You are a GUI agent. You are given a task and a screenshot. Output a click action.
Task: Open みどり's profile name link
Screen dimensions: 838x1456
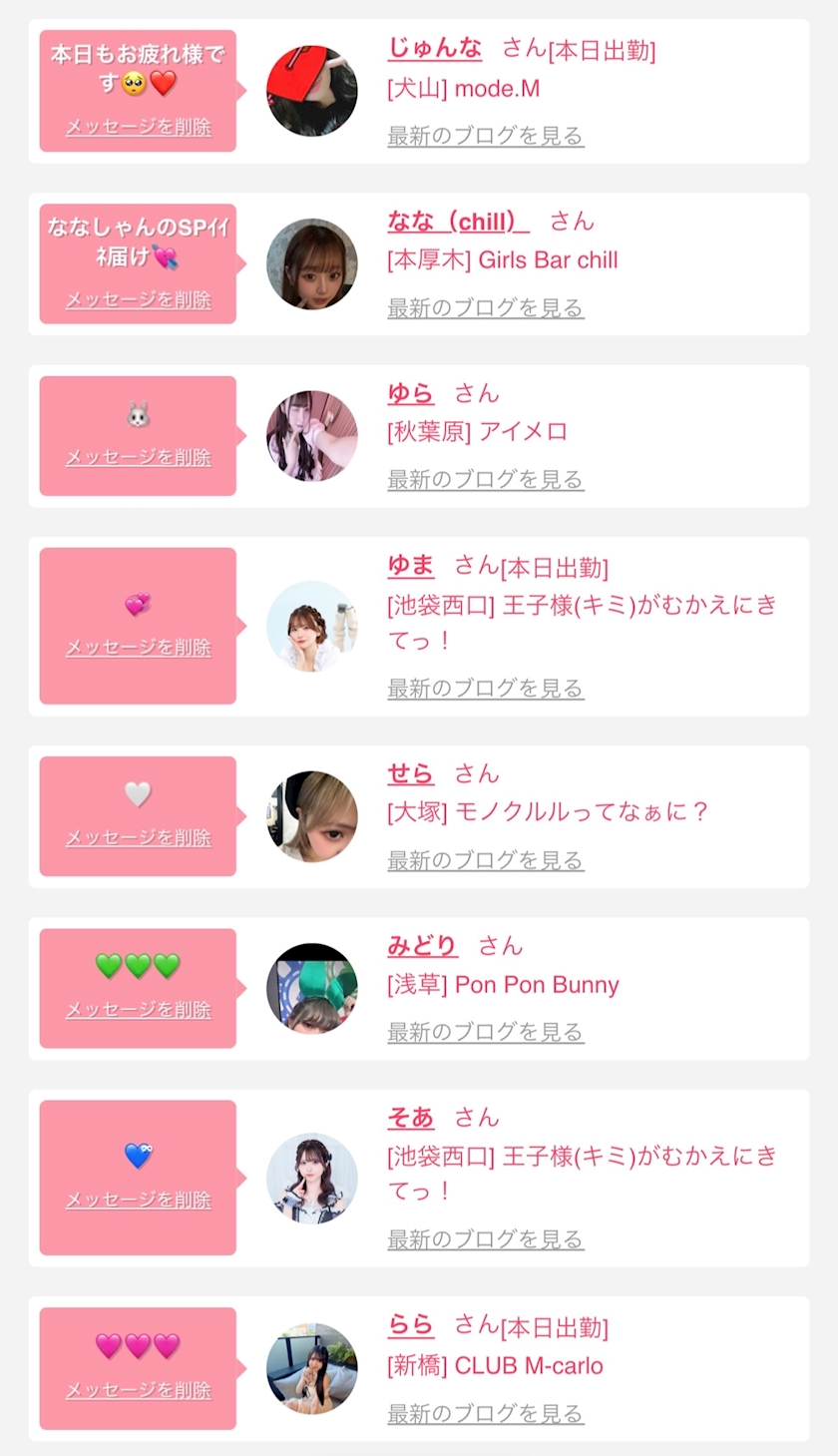tap(423, 946)
